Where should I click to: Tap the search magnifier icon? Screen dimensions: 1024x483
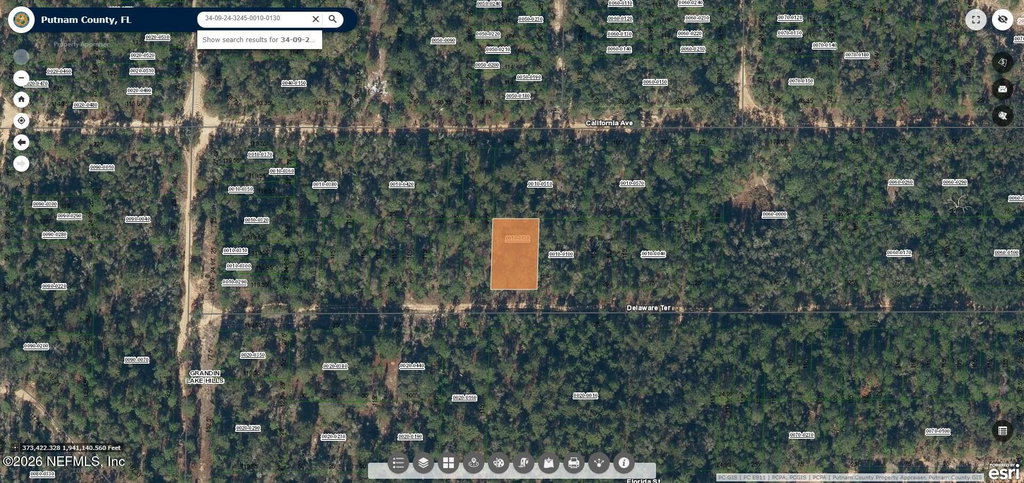(333, 19)
